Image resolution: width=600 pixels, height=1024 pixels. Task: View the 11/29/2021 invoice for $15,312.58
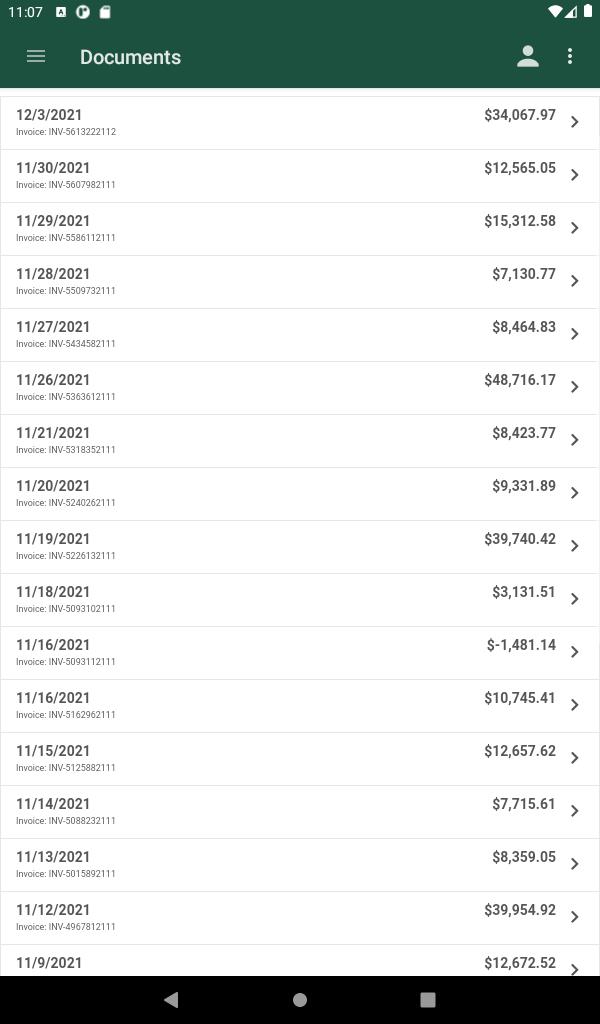point(300,229)
